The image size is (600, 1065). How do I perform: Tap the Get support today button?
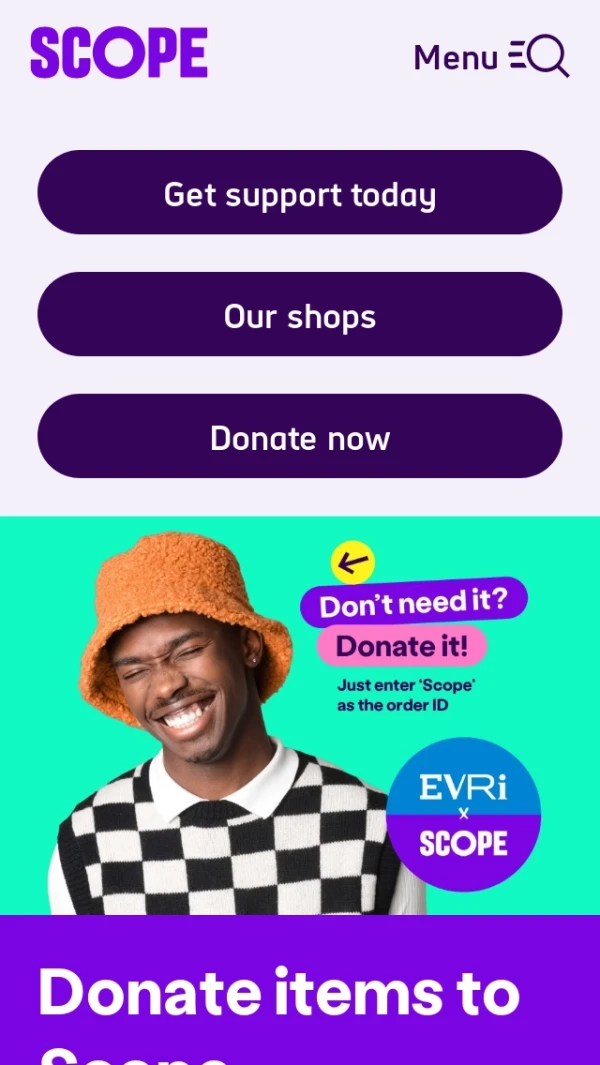pyautogui.click(x=300, y=193)
